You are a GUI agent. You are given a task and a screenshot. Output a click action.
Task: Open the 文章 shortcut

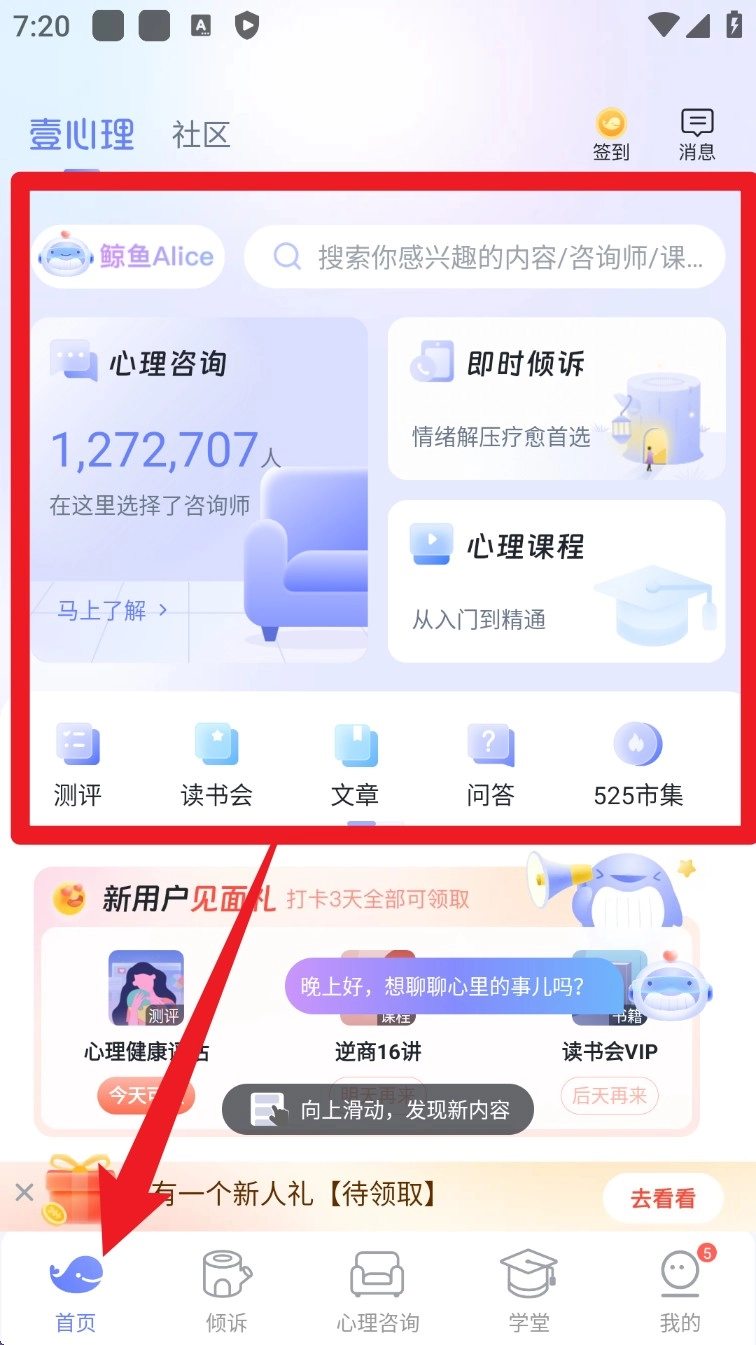click(x=355, y=765)
